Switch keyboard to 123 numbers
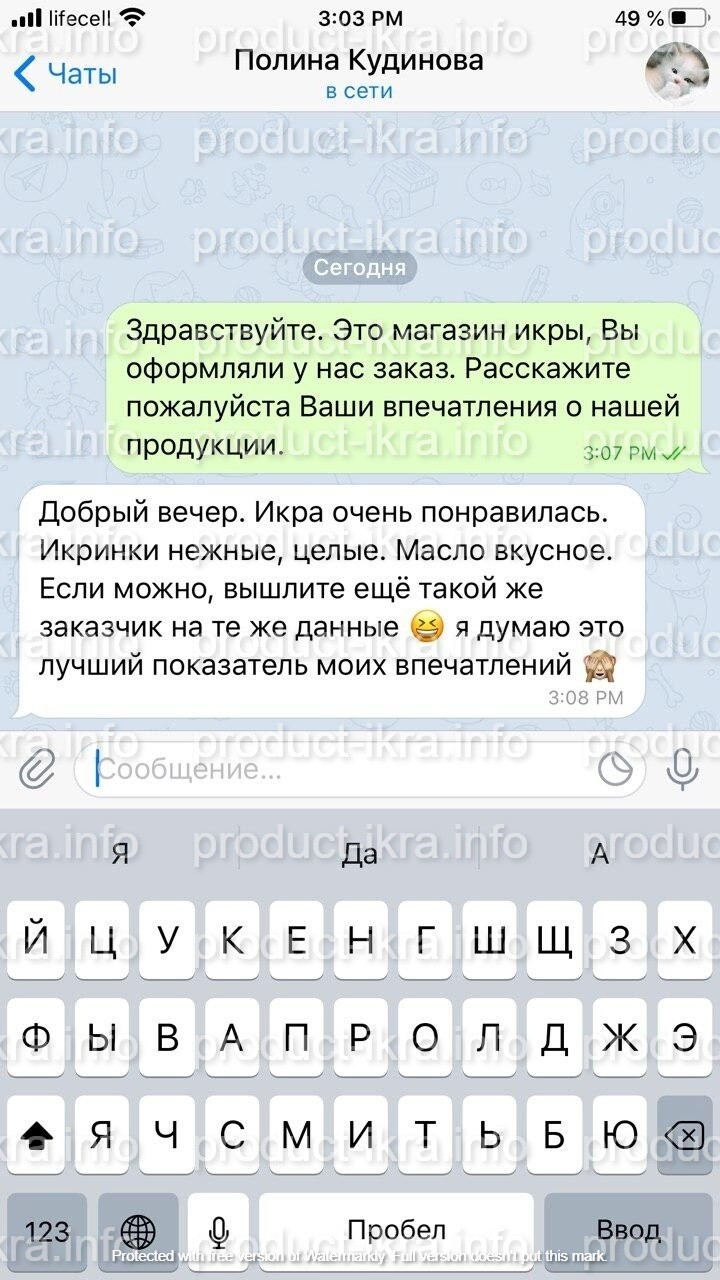The height and width of the screenshot is (1280, 720). point(47,1229)
